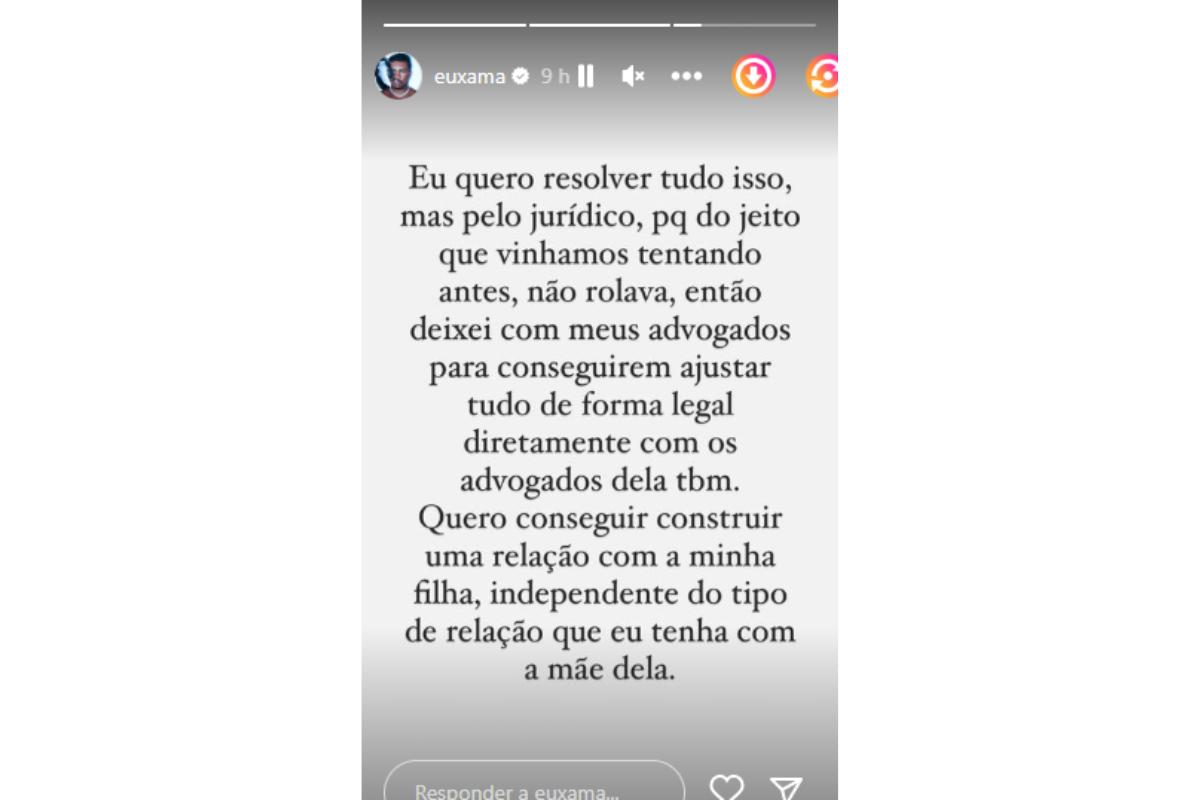Image resolution: width=1200 pixels, height=800 pixels.
Task: Share the story via paper plane
Action: (786, 787)
